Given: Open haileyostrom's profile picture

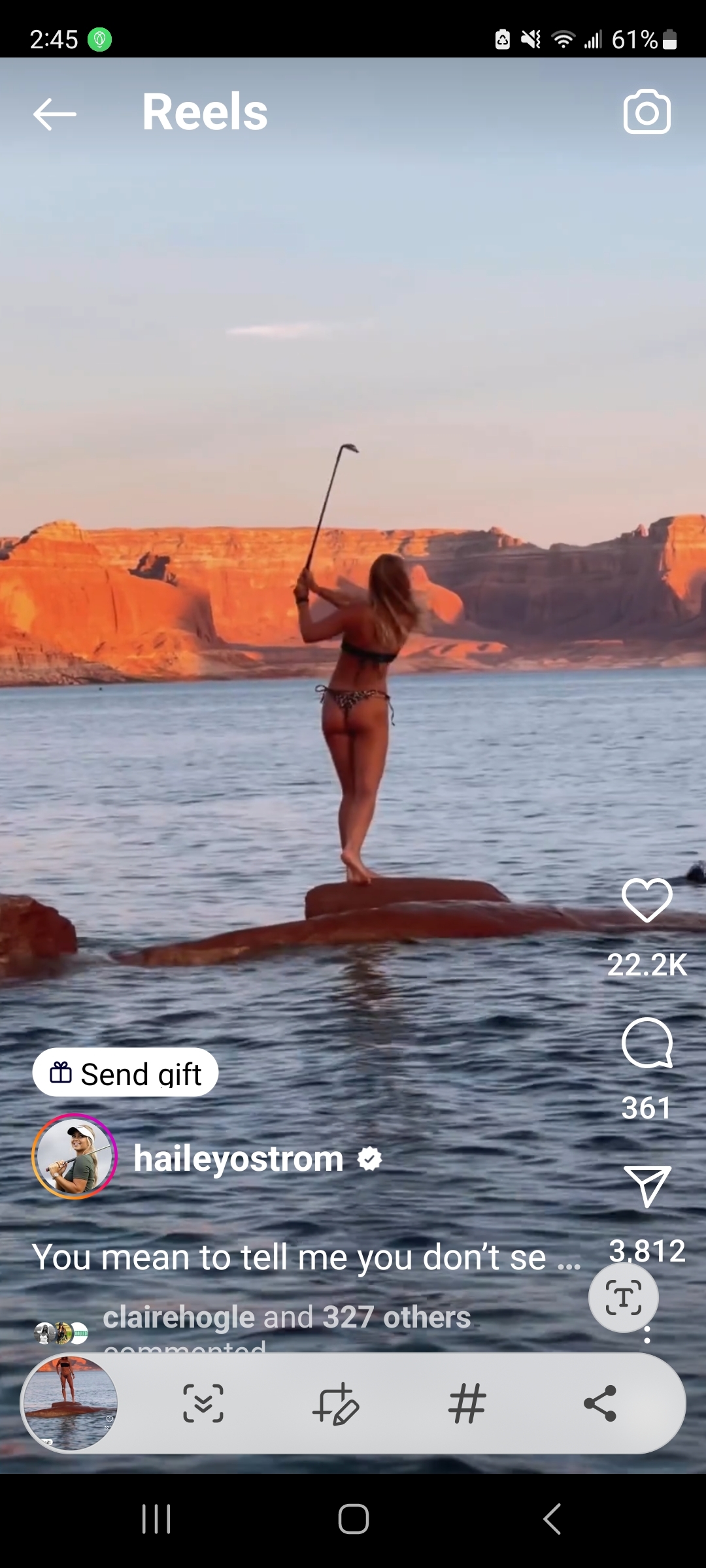Looking at the screenshot, I should point(75,1157).
